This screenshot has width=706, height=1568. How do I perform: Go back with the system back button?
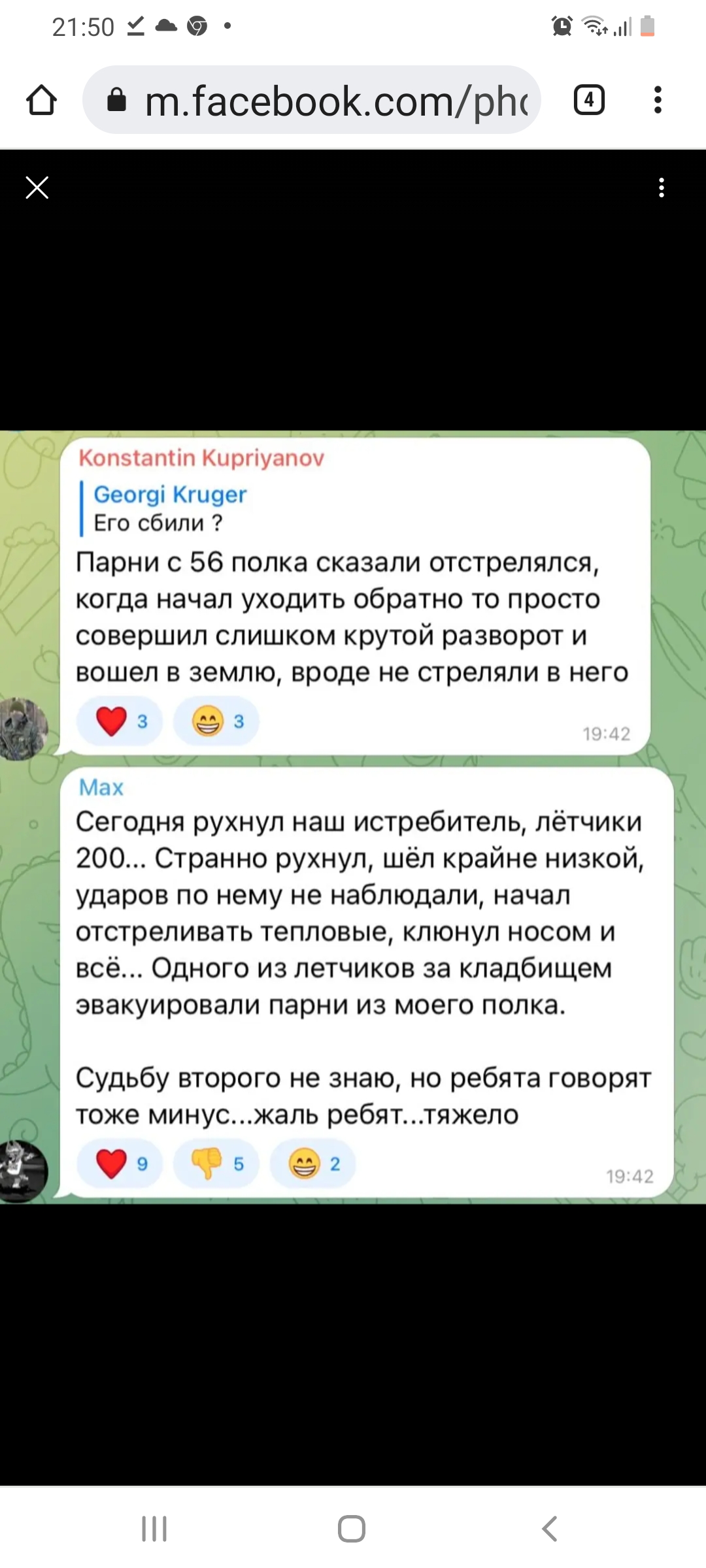(550, 1529)
